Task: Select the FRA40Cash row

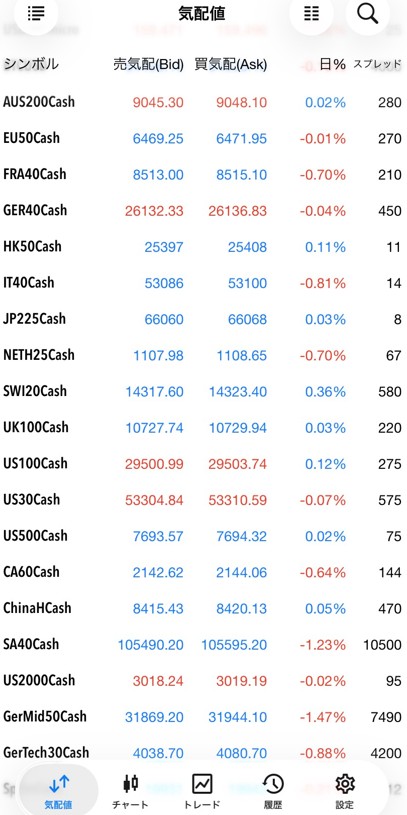Action: click(x=203, y=175)
